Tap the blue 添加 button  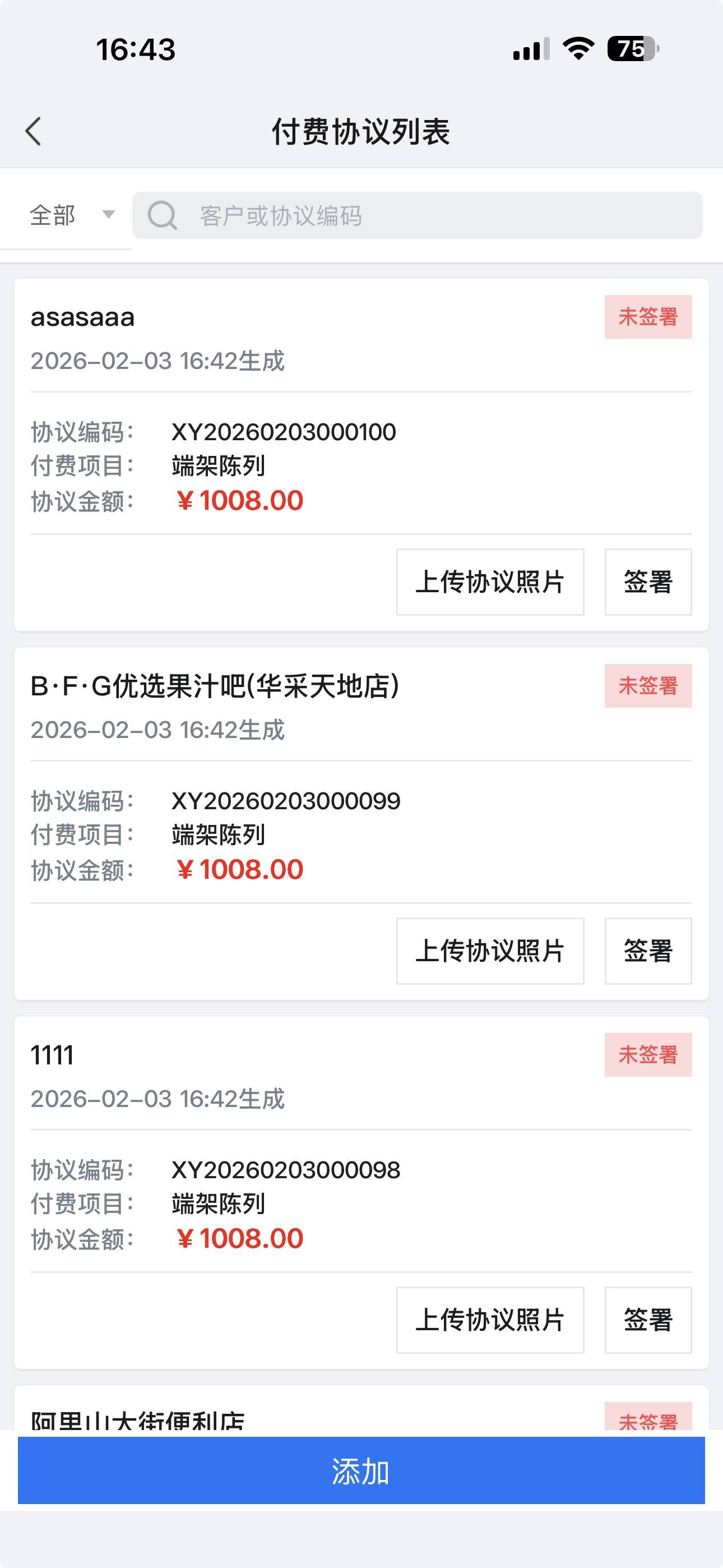point(361,1470)
